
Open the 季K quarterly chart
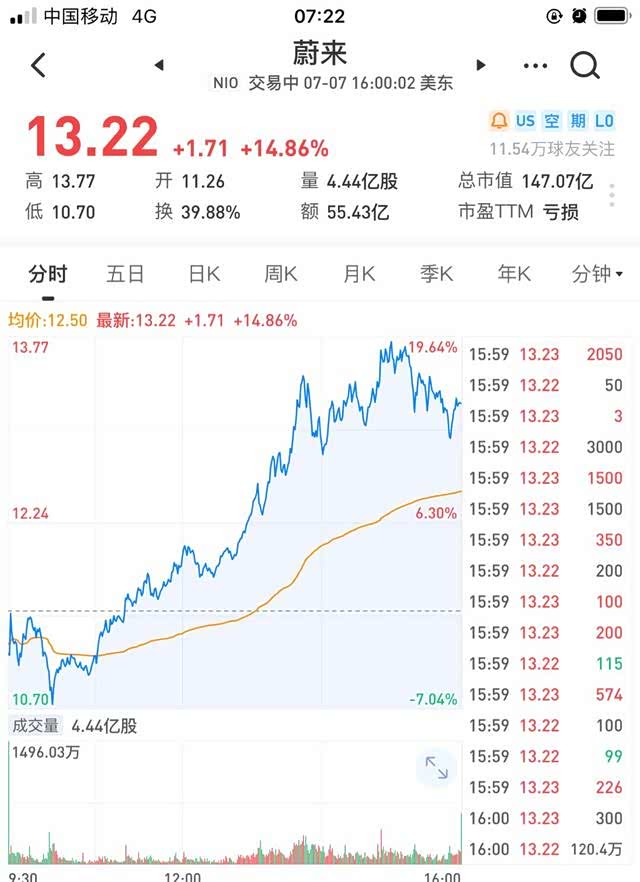pos(436,274)
